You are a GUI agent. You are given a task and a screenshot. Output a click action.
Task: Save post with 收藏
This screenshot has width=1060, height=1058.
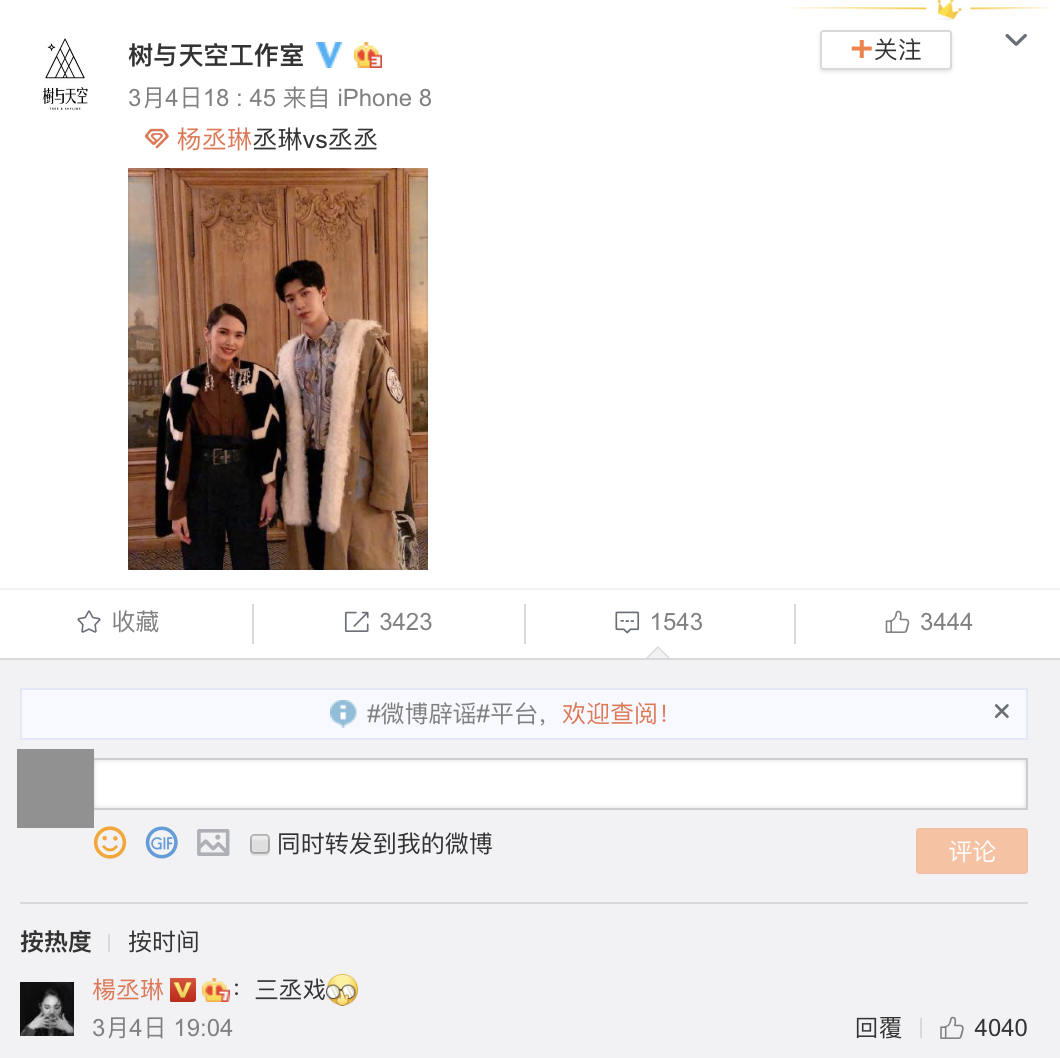119,622
